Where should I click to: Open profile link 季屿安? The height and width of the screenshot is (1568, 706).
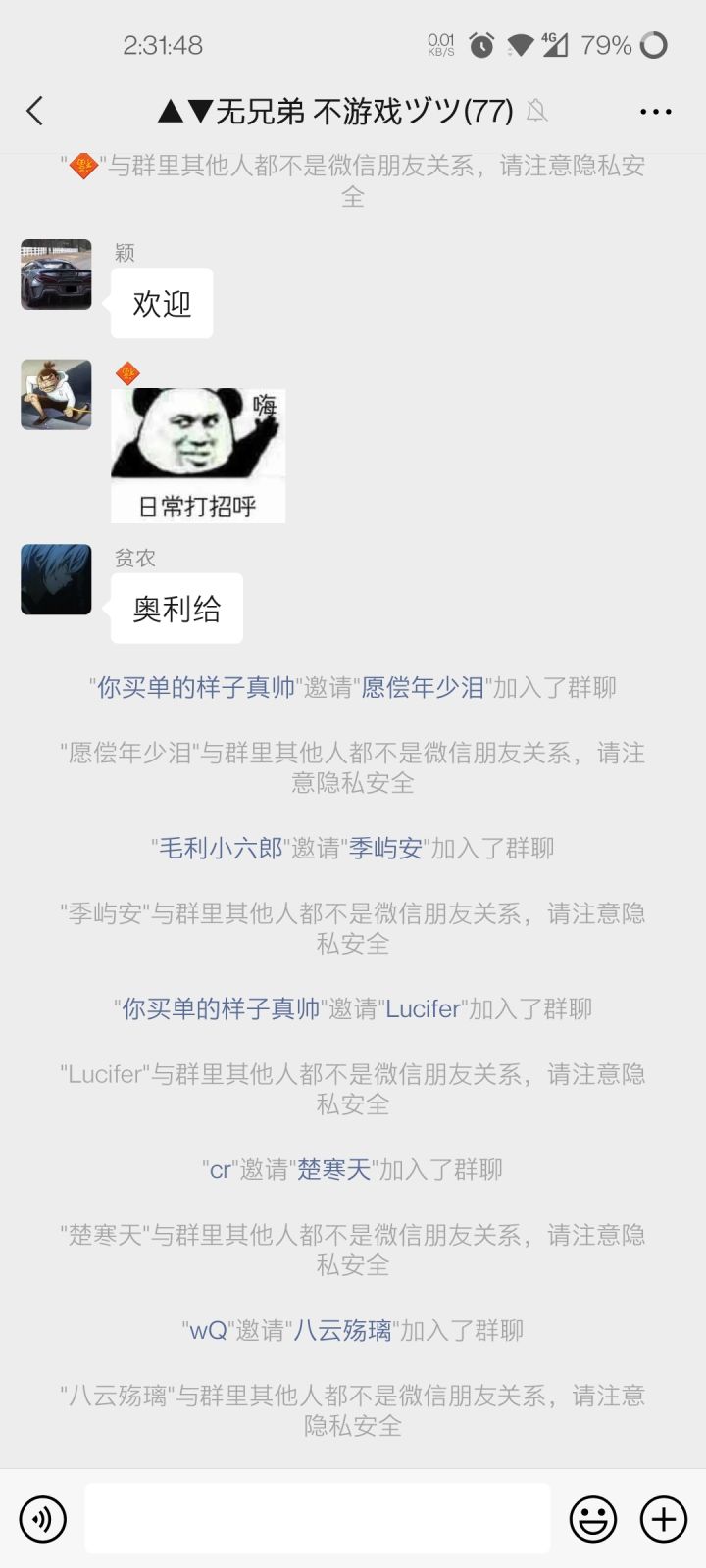tap(385, 848)
